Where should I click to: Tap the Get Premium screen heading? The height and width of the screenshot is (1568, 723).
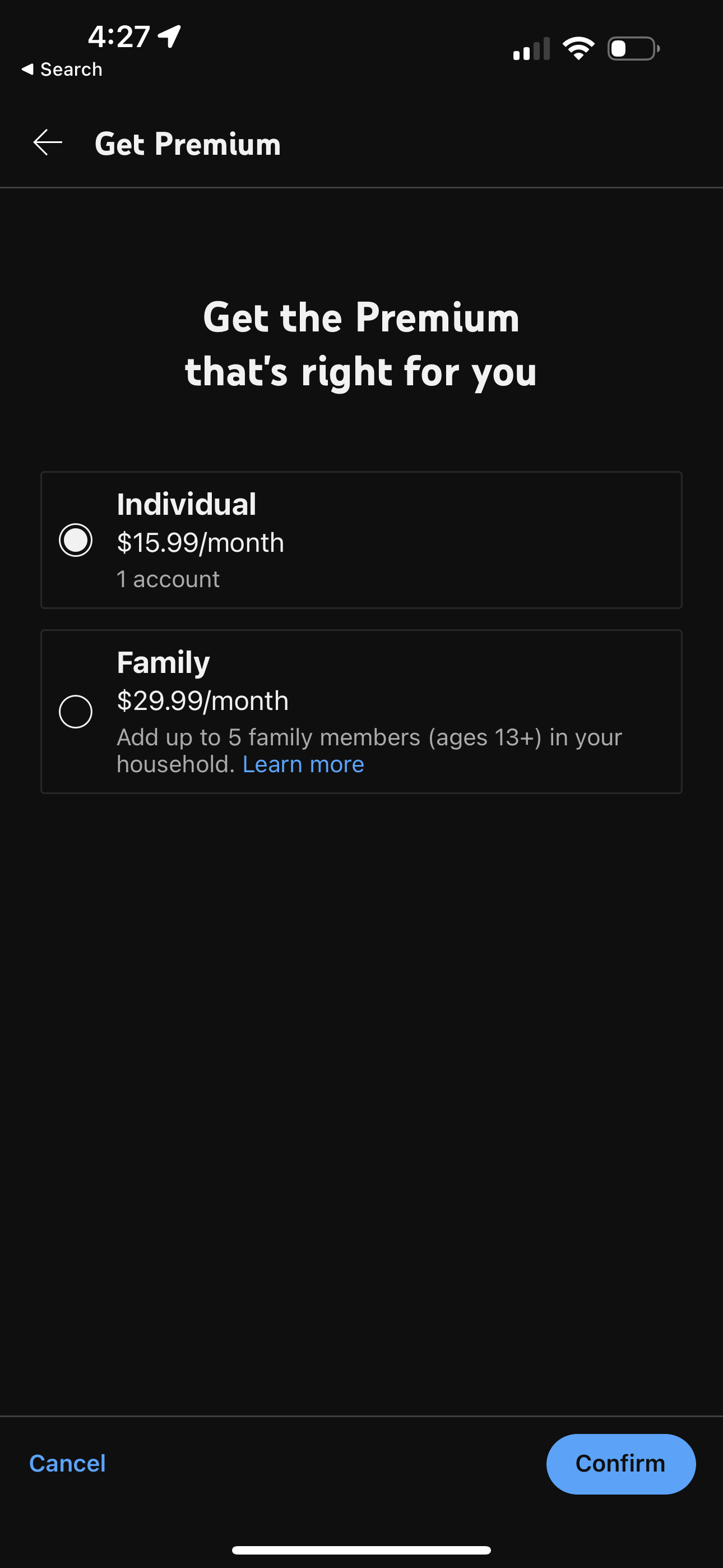pyautogui.click(x=361, y=344)
